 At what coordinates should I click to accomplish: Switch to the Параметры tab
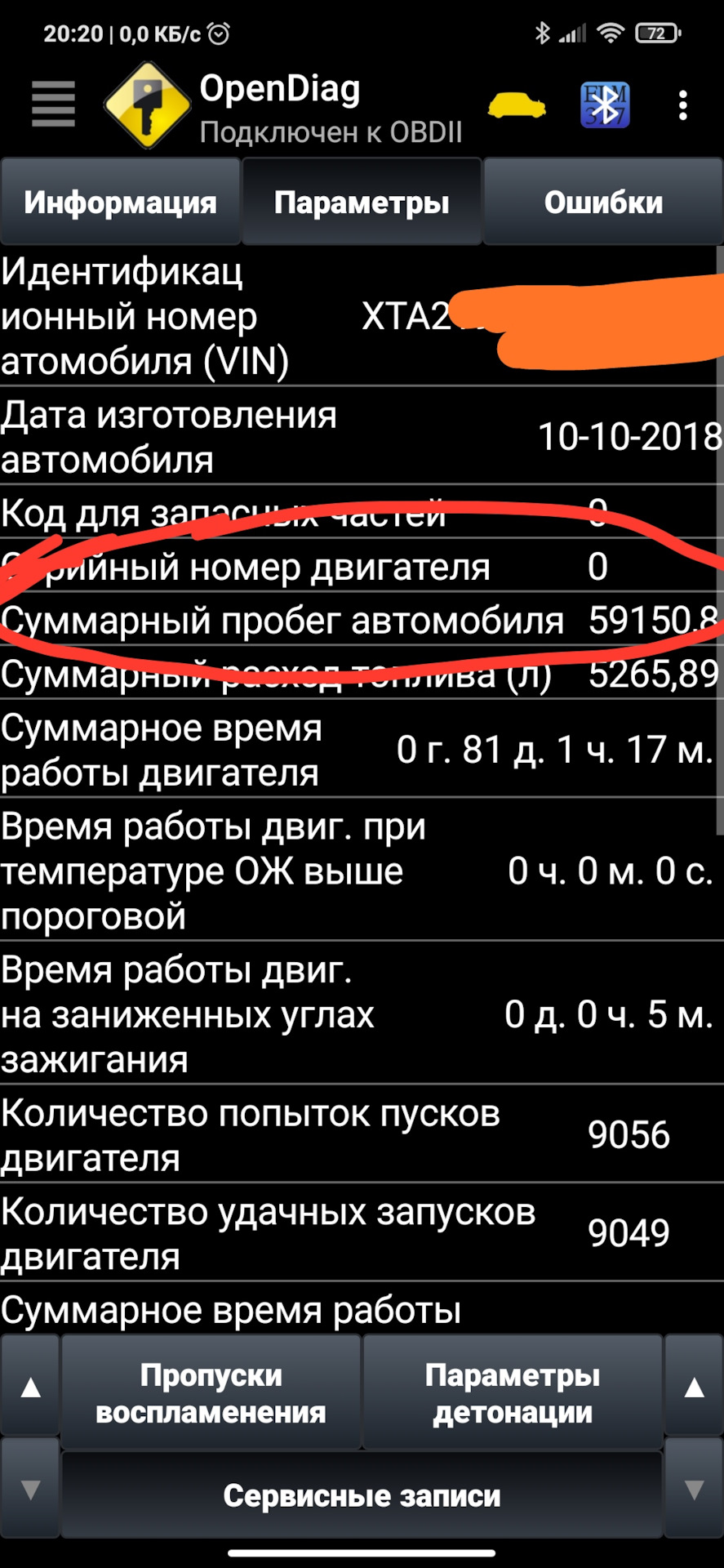(362, 202)
